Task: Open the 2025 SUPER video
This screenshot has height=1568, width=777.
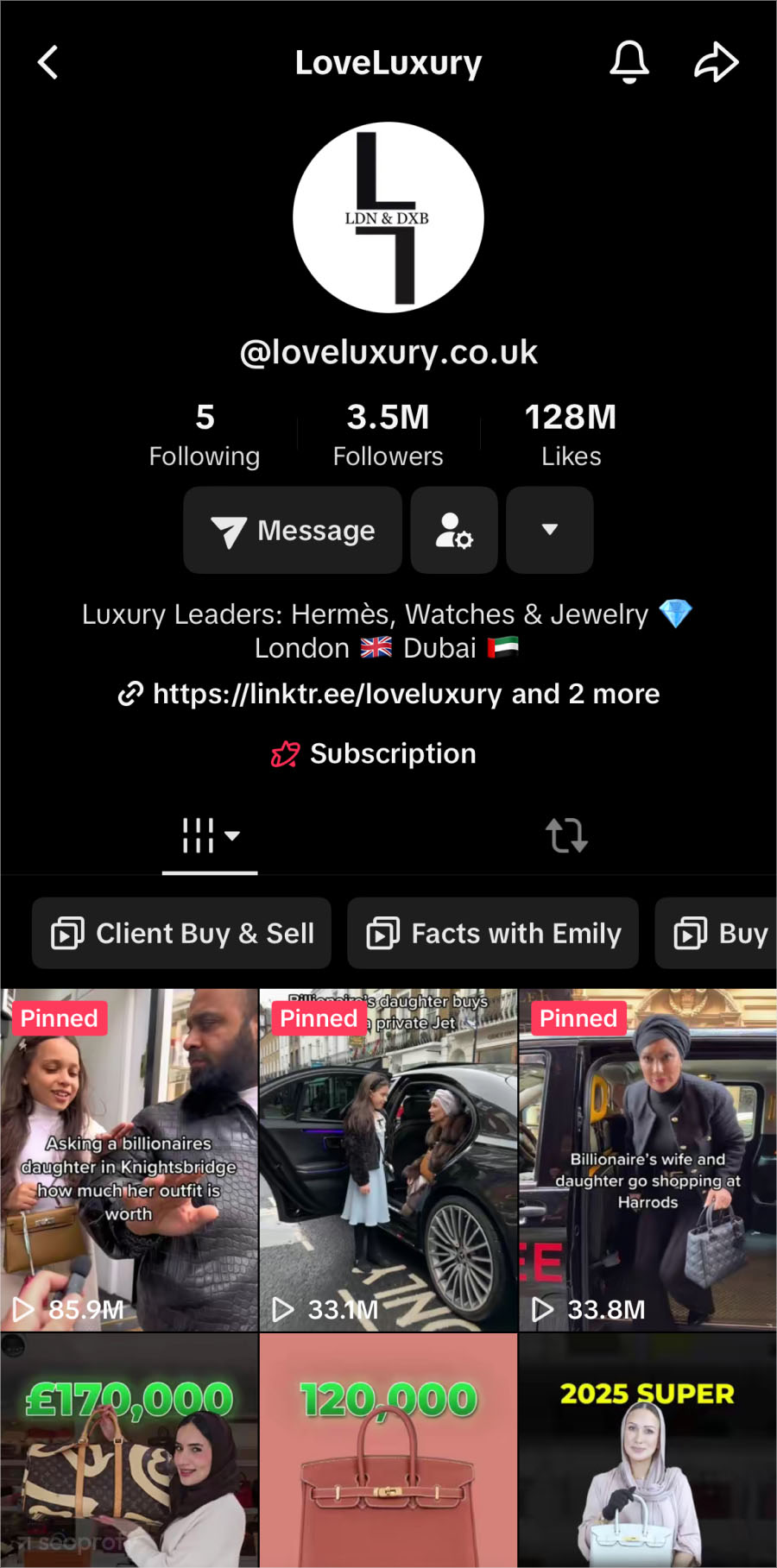Action: (x=647, y=1450)
